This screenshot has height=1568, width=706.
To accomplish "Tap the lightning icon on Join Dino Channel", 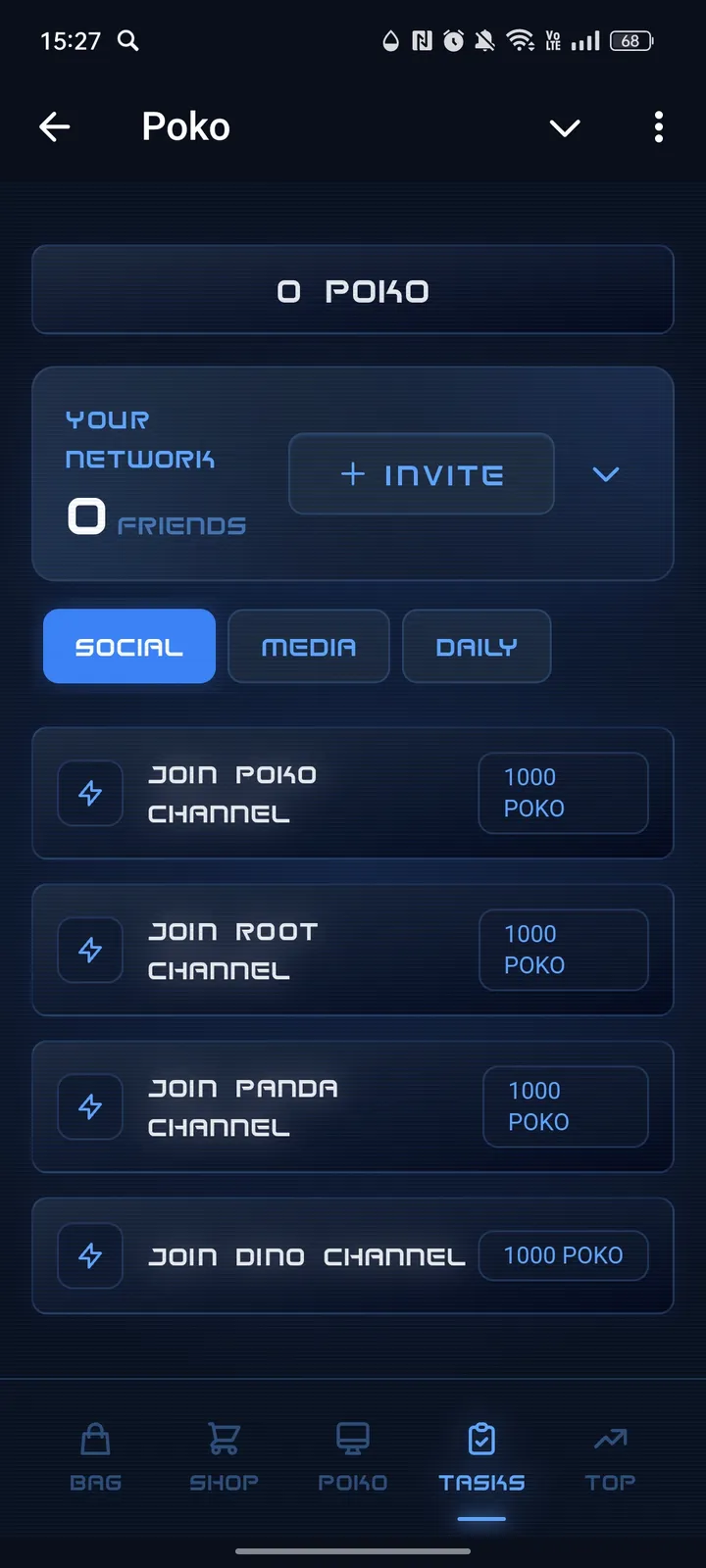I will click(89, 1255).
